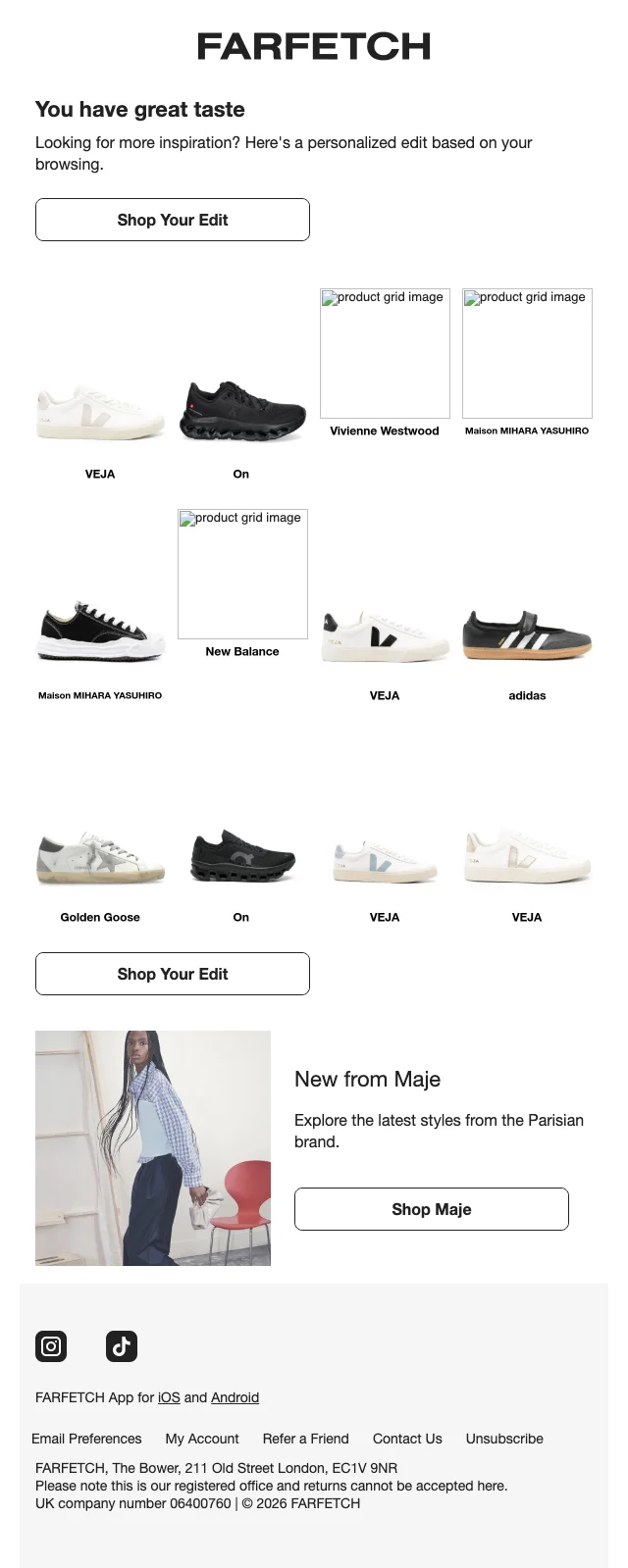Open Refer a Friend link
The height and width of the screenshot is (1568, 628).
(x=305, y=1439)
